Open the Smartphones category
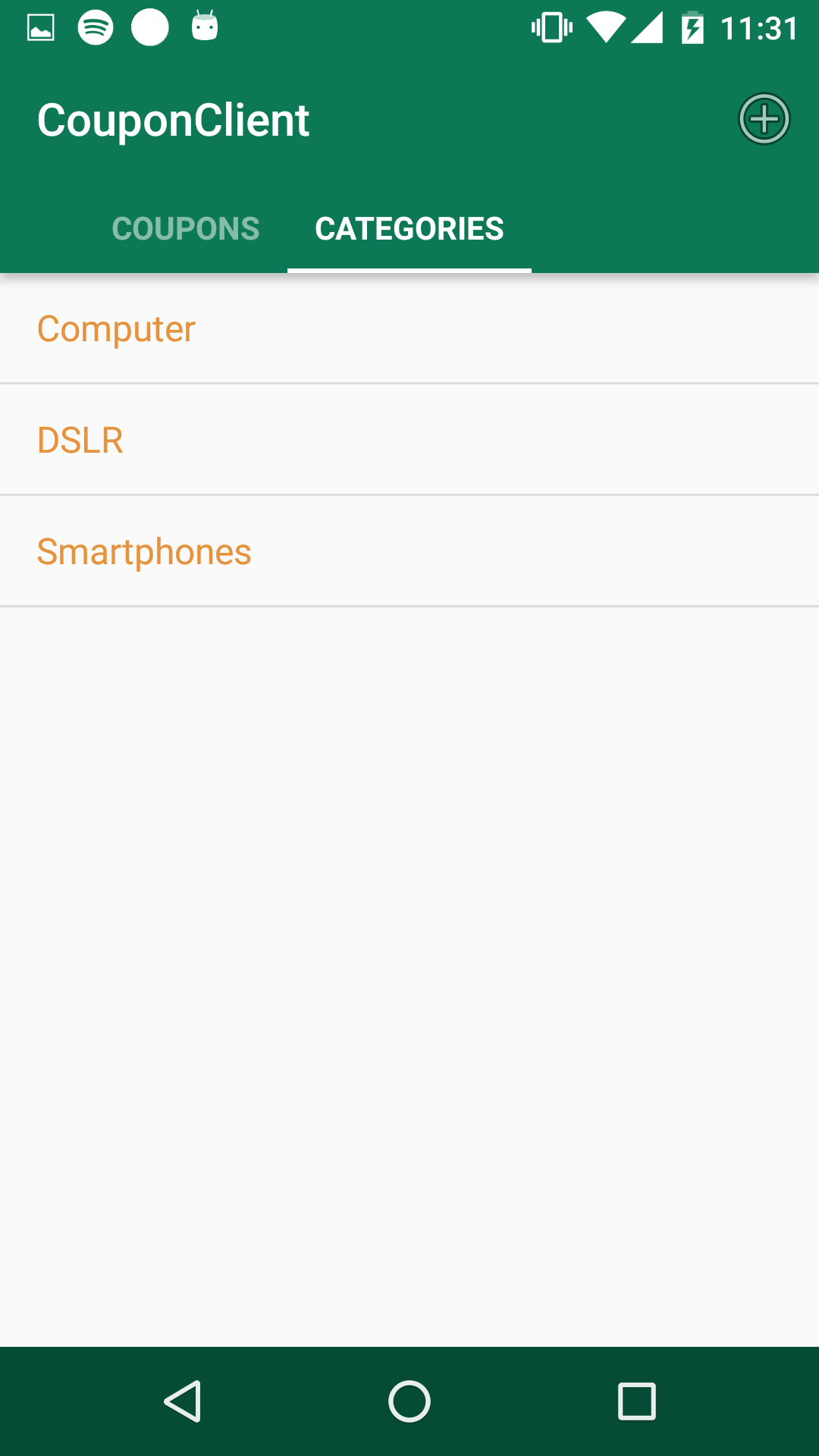The height and width of the screenshot is (1456, 819). click(x=409, y=552)
